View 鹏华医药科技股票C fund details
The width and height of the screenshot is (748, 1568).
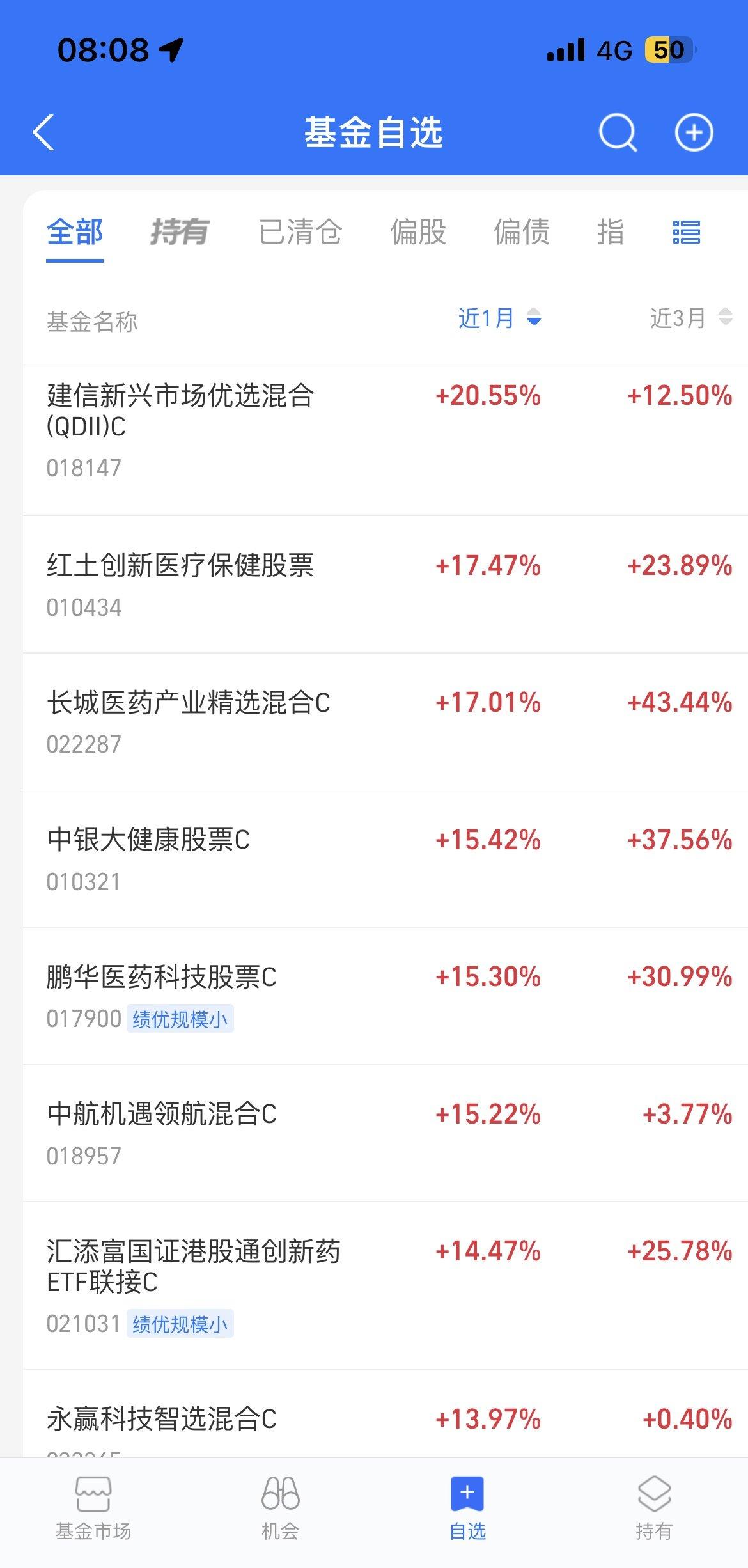click(x=161, y=978)
